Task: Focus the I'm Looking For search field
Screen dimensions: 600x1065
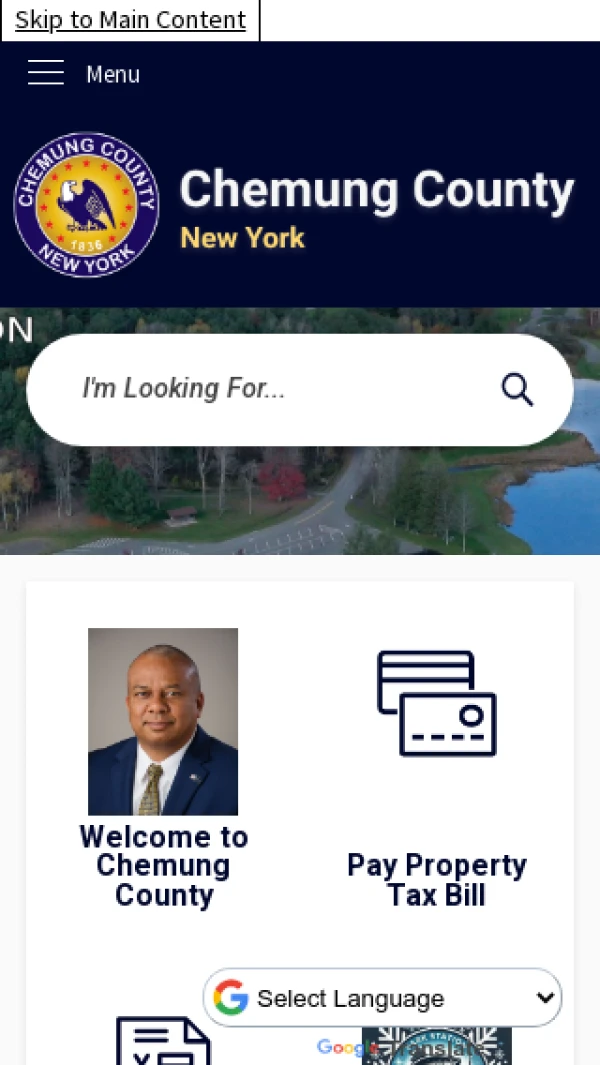Action: tap(270, 389)
